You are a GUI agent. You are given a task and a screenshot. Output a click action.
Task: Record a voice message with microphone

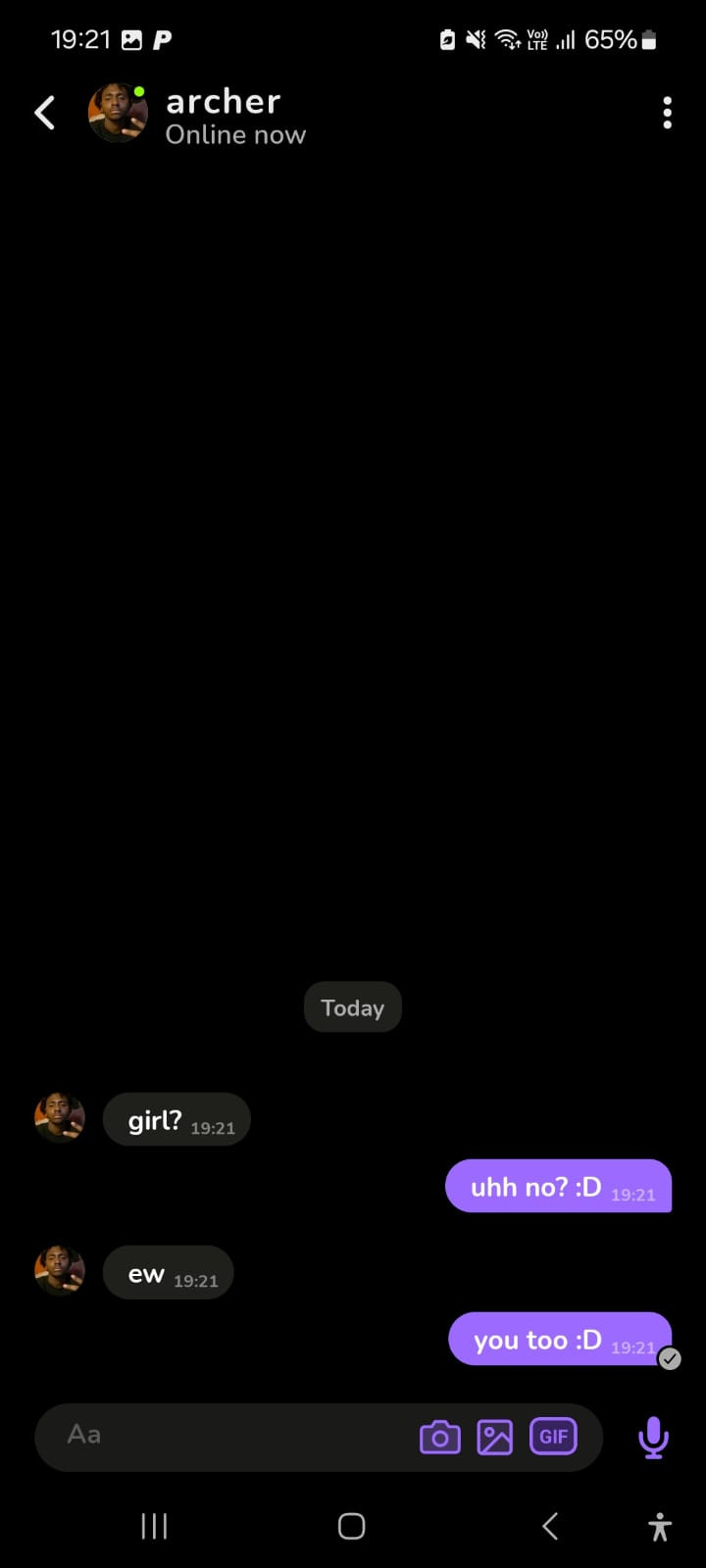pos(653,1438)
